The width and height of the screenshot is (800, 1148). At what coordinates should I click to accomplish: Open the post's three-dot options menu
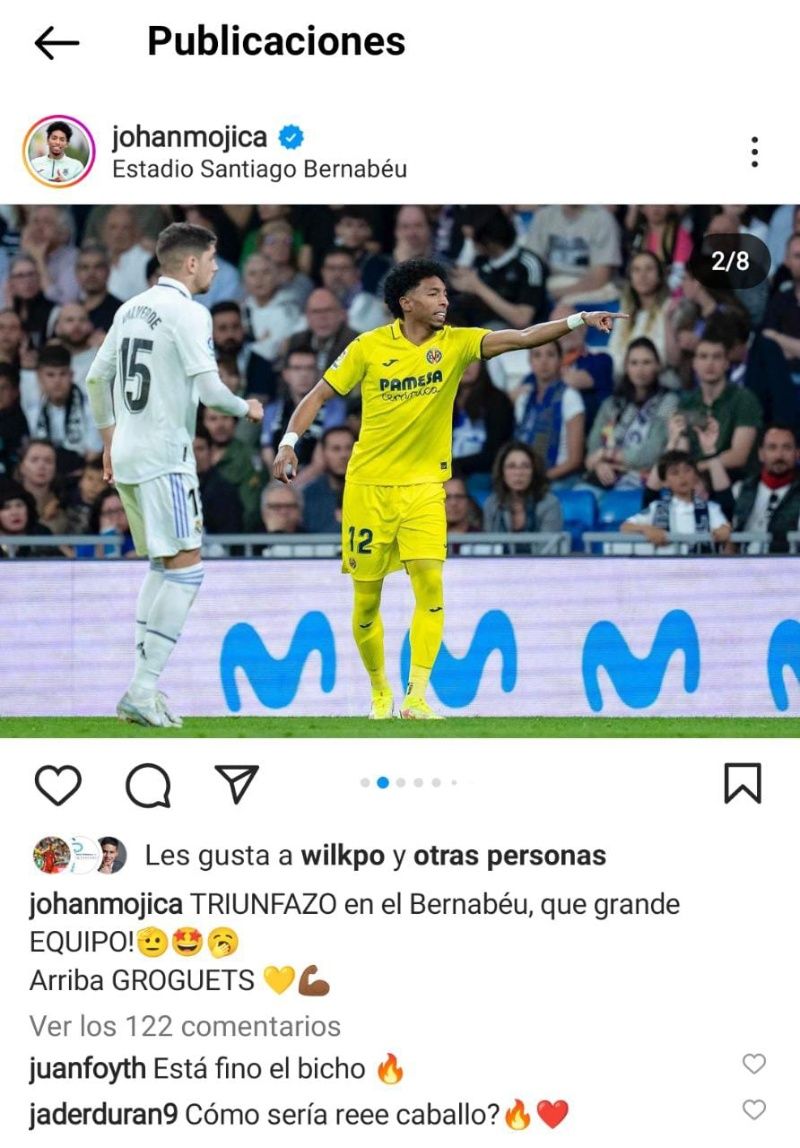754,152
